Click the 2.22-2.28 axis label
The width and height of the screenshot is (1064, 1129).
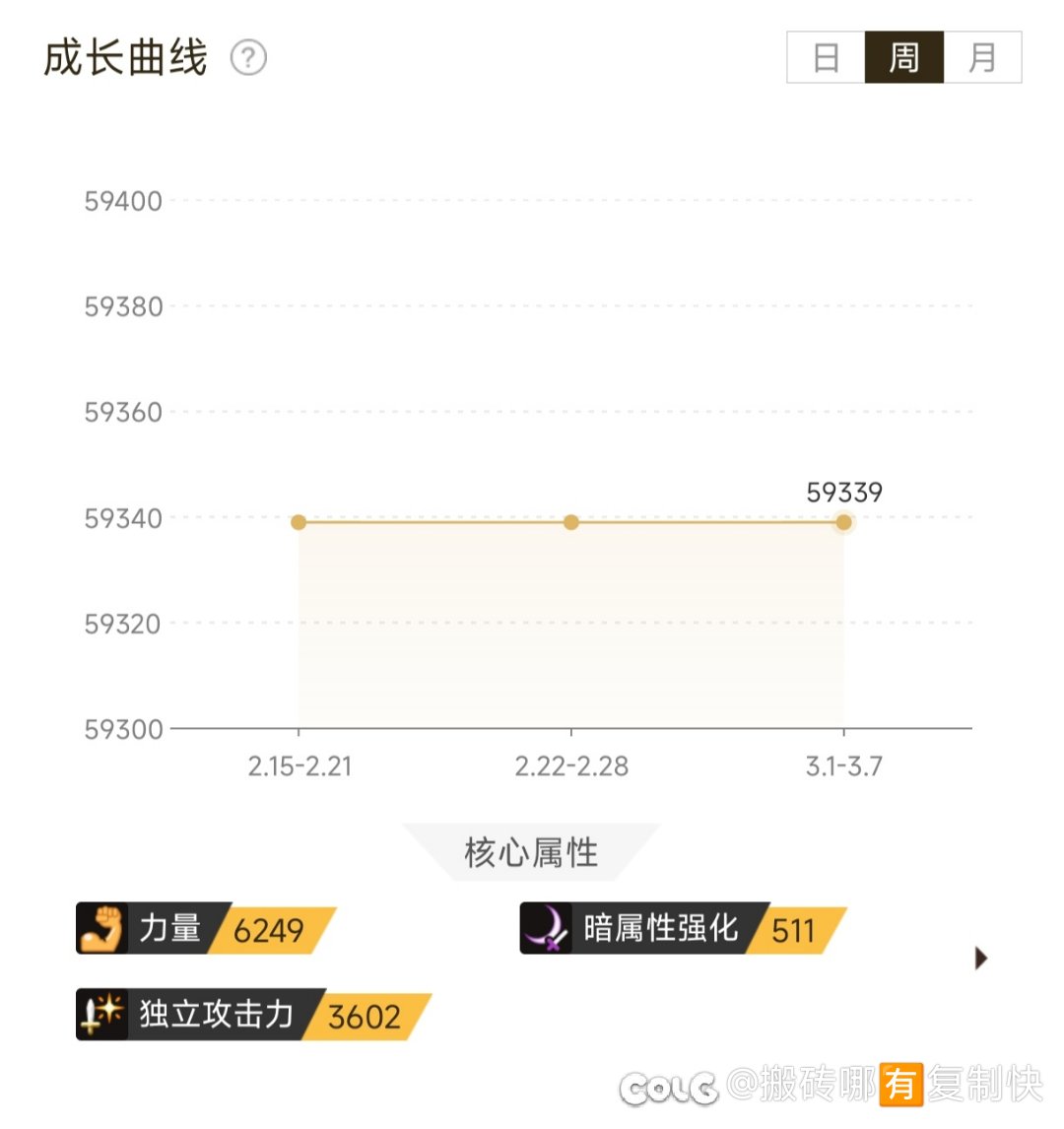(571, 765)
